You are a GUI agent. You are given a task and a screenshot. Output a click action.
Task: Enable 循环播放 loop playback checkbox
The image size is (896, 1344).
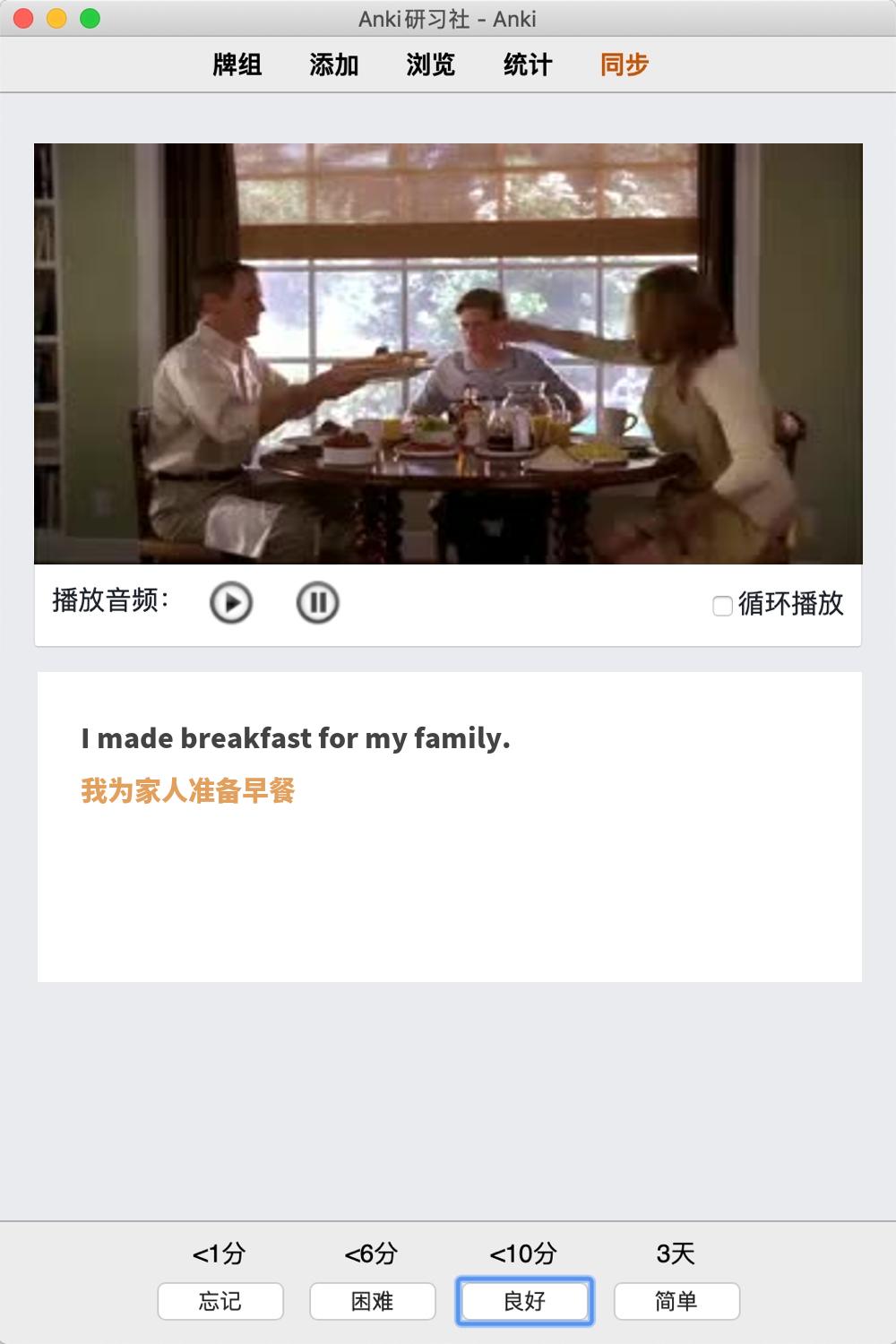[x=722, y=606]
